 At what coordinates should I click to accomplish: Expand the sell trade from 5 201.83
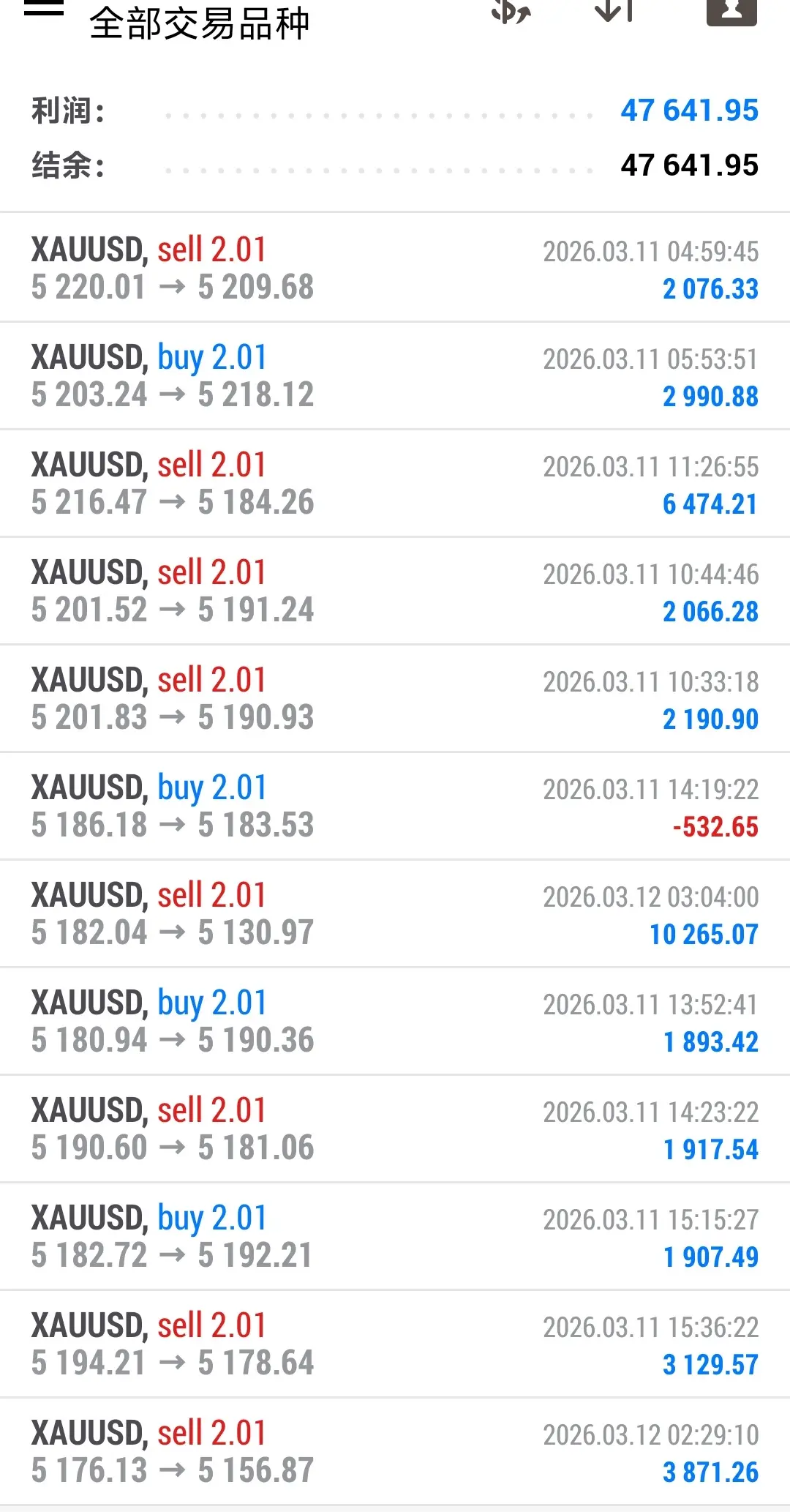click(395, 698)
